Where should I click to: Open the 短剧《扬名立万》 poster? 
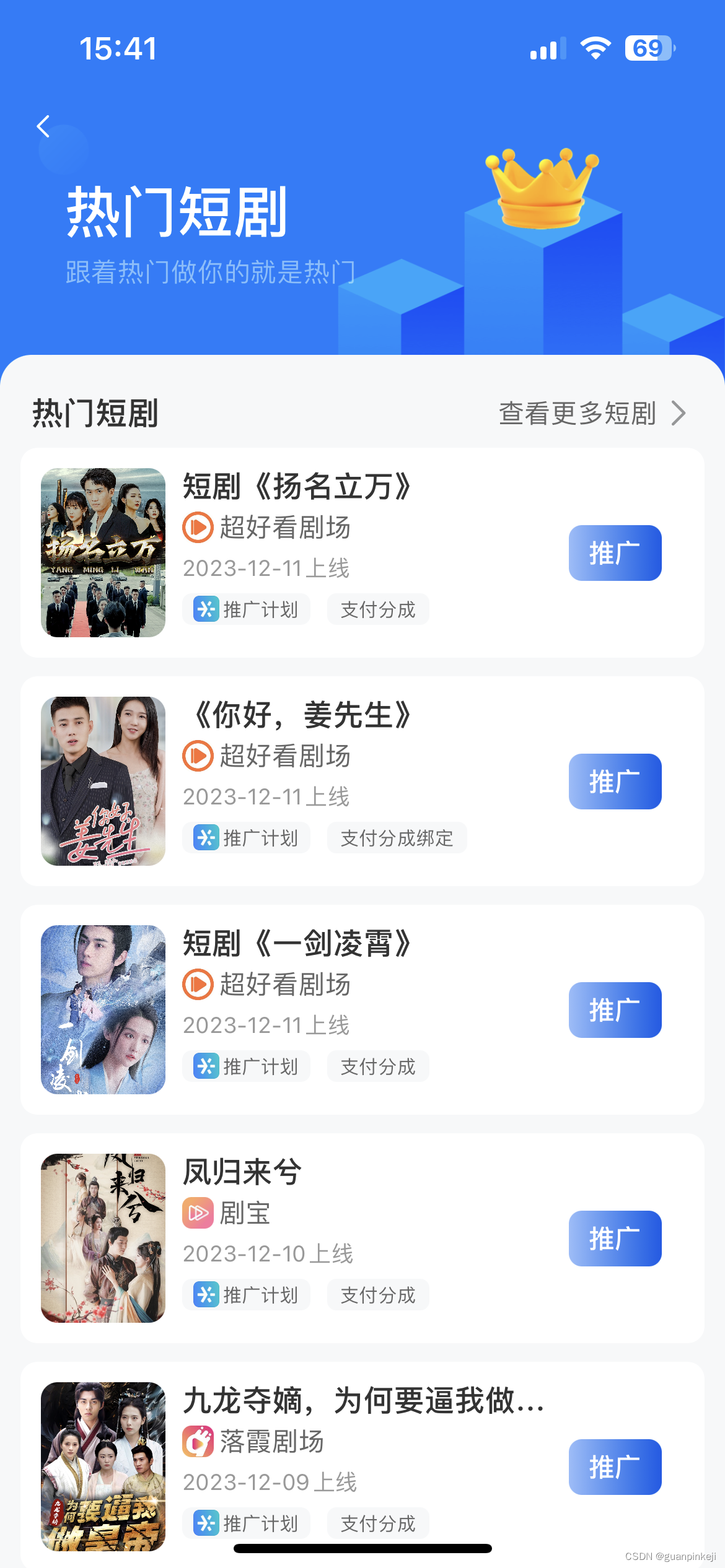point(103,552)
